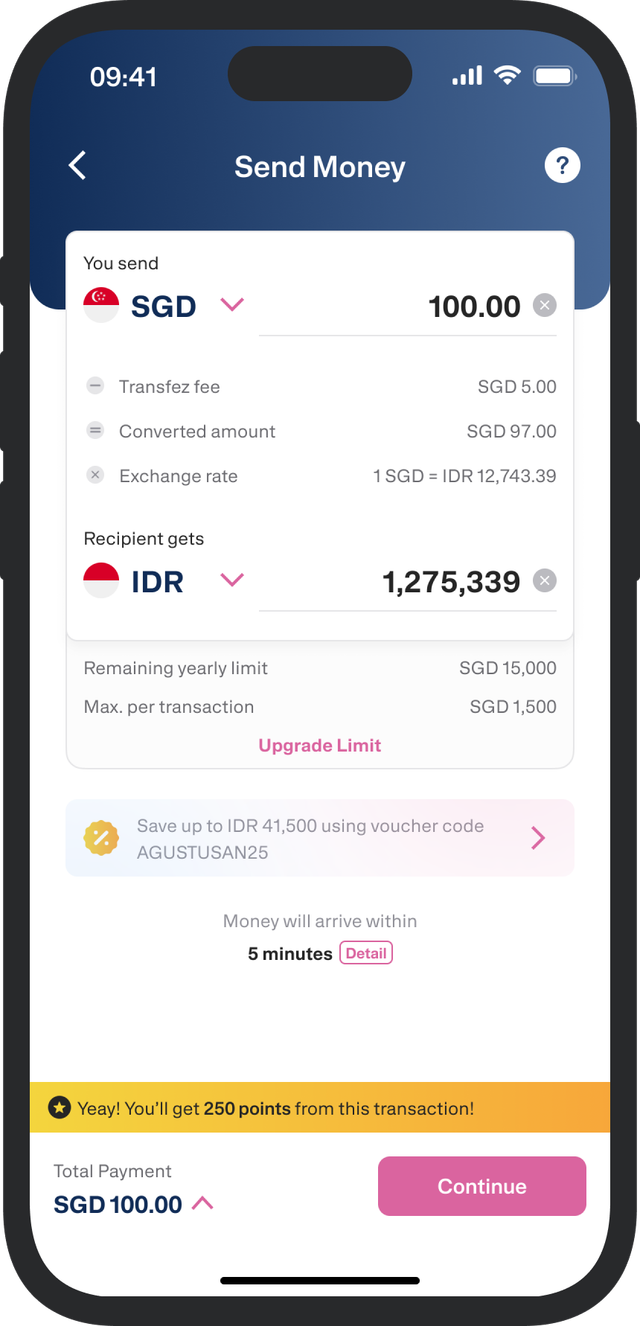Clear the You send amount
This screenshot has width=640, height=1326.
point(544,306)
